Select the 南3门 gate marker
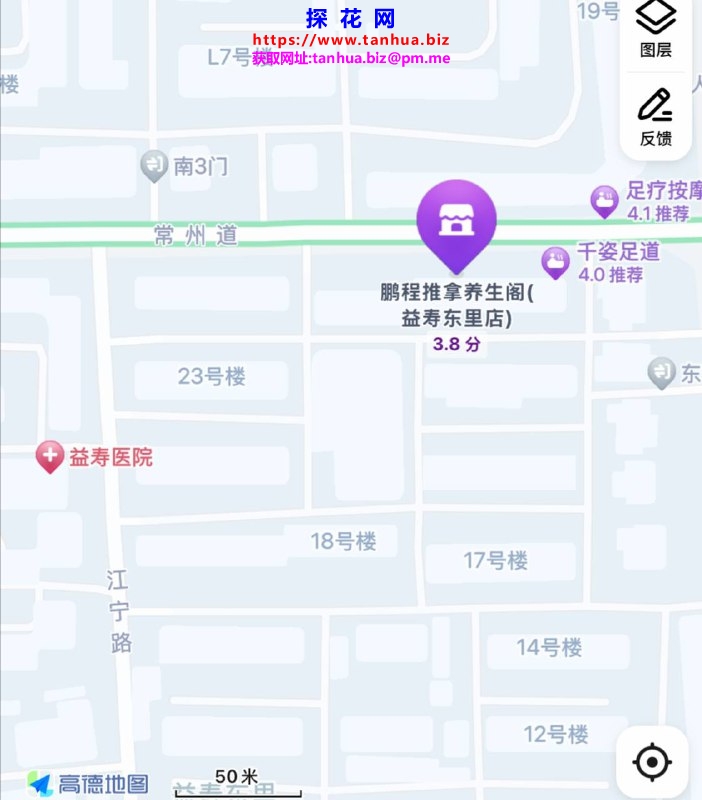The height and width of the screenshot is (800, 702). tap(154, 166)
